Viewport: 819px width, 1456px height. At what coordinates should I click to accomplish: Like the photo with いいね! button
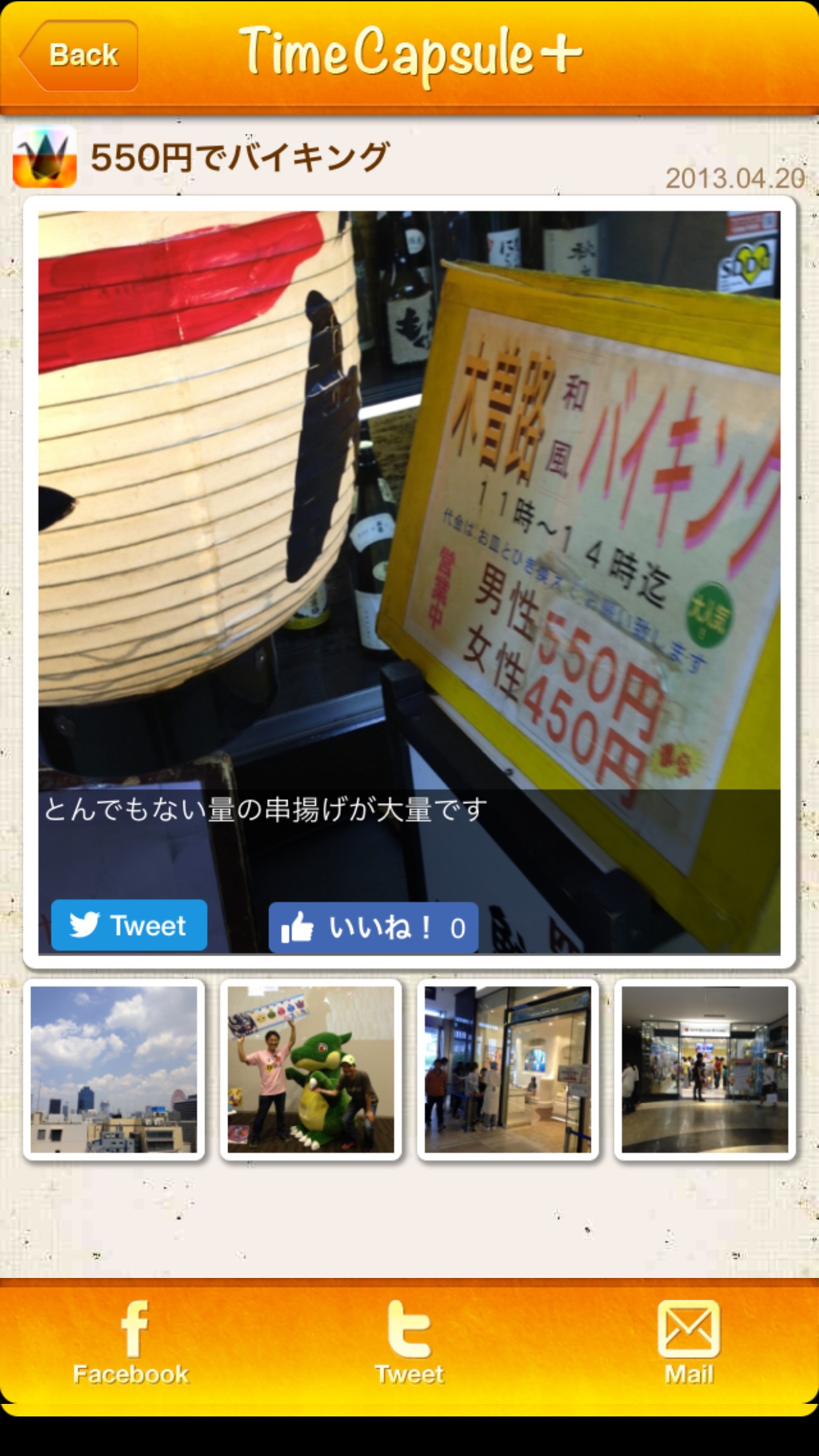373,928
